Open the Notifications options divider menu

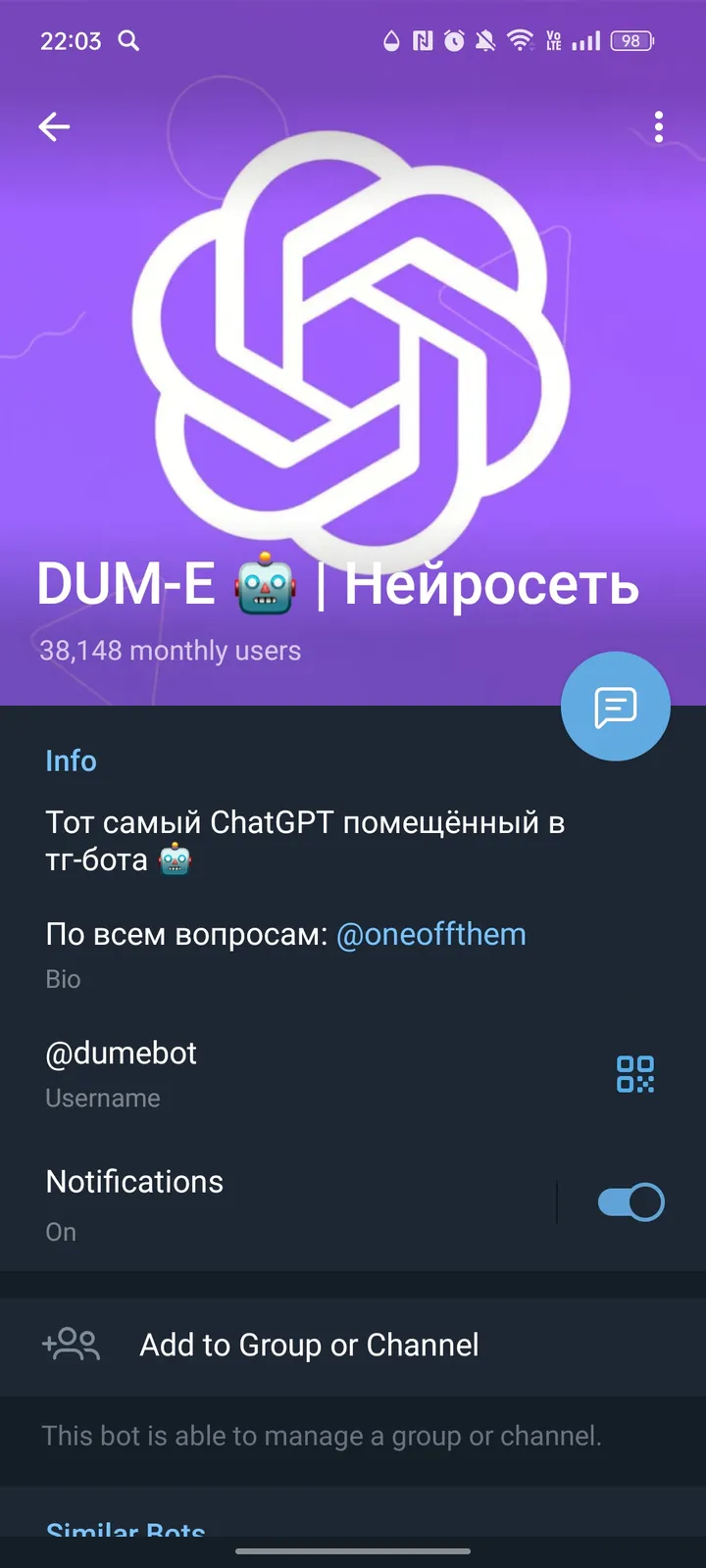[557, 1201]
